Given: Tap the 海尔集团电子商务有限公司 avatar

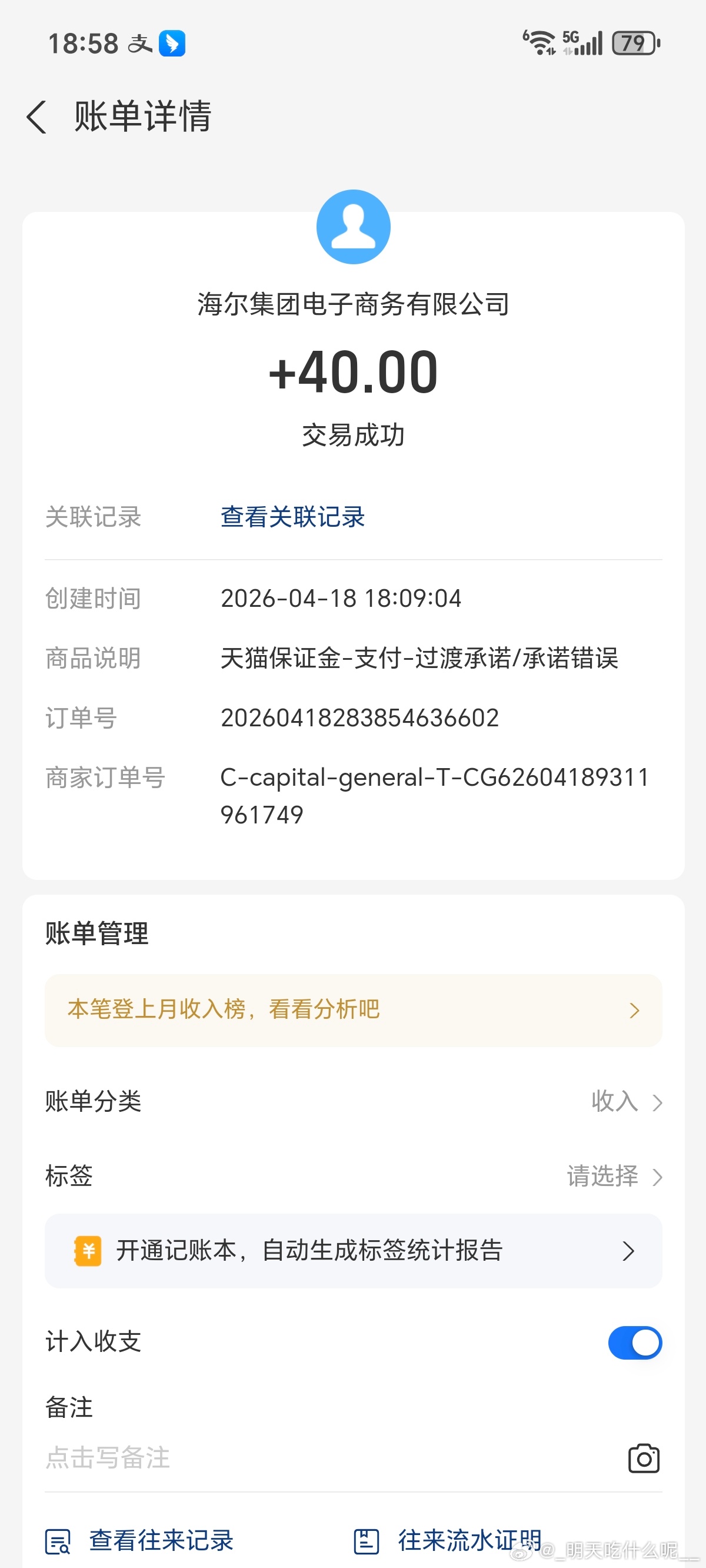Looking at the screenshot, I should click(353, 227).
